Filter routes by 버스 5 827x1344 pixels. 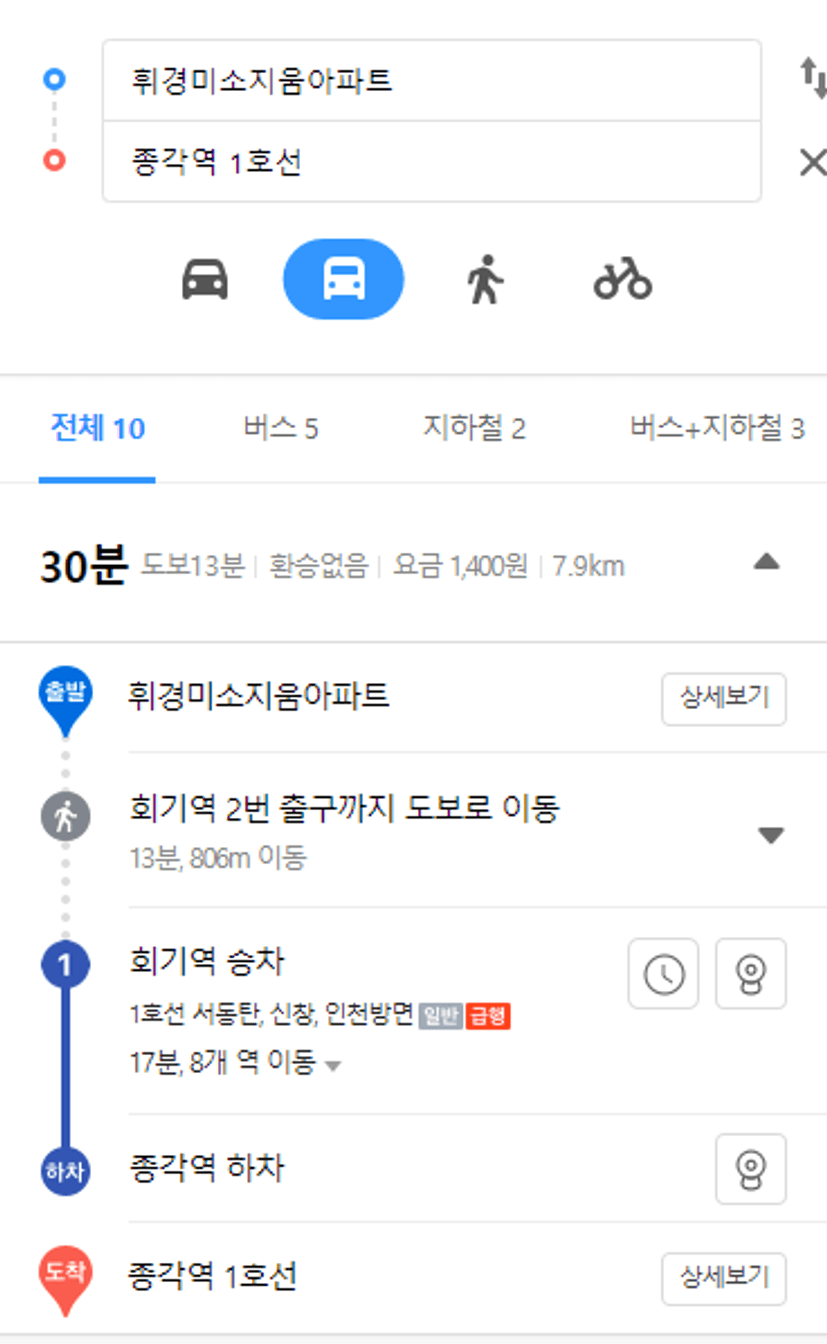coord(280,429)
